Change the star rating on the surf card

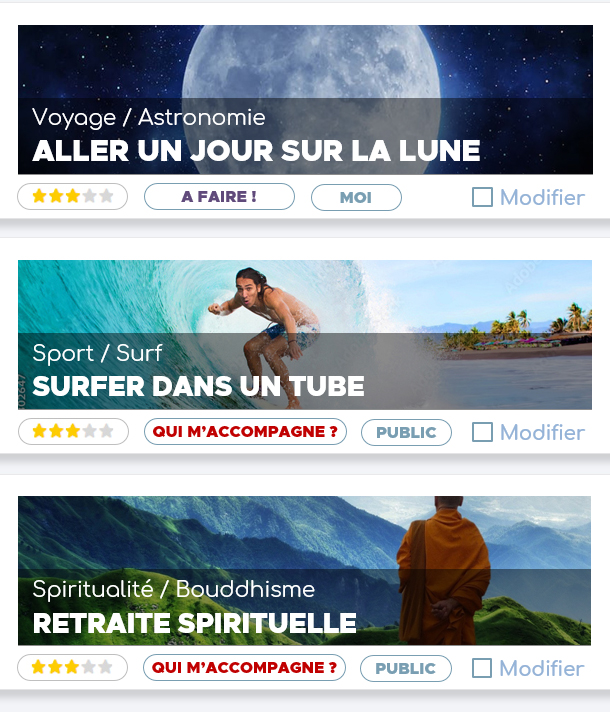[x=72, y=432]
